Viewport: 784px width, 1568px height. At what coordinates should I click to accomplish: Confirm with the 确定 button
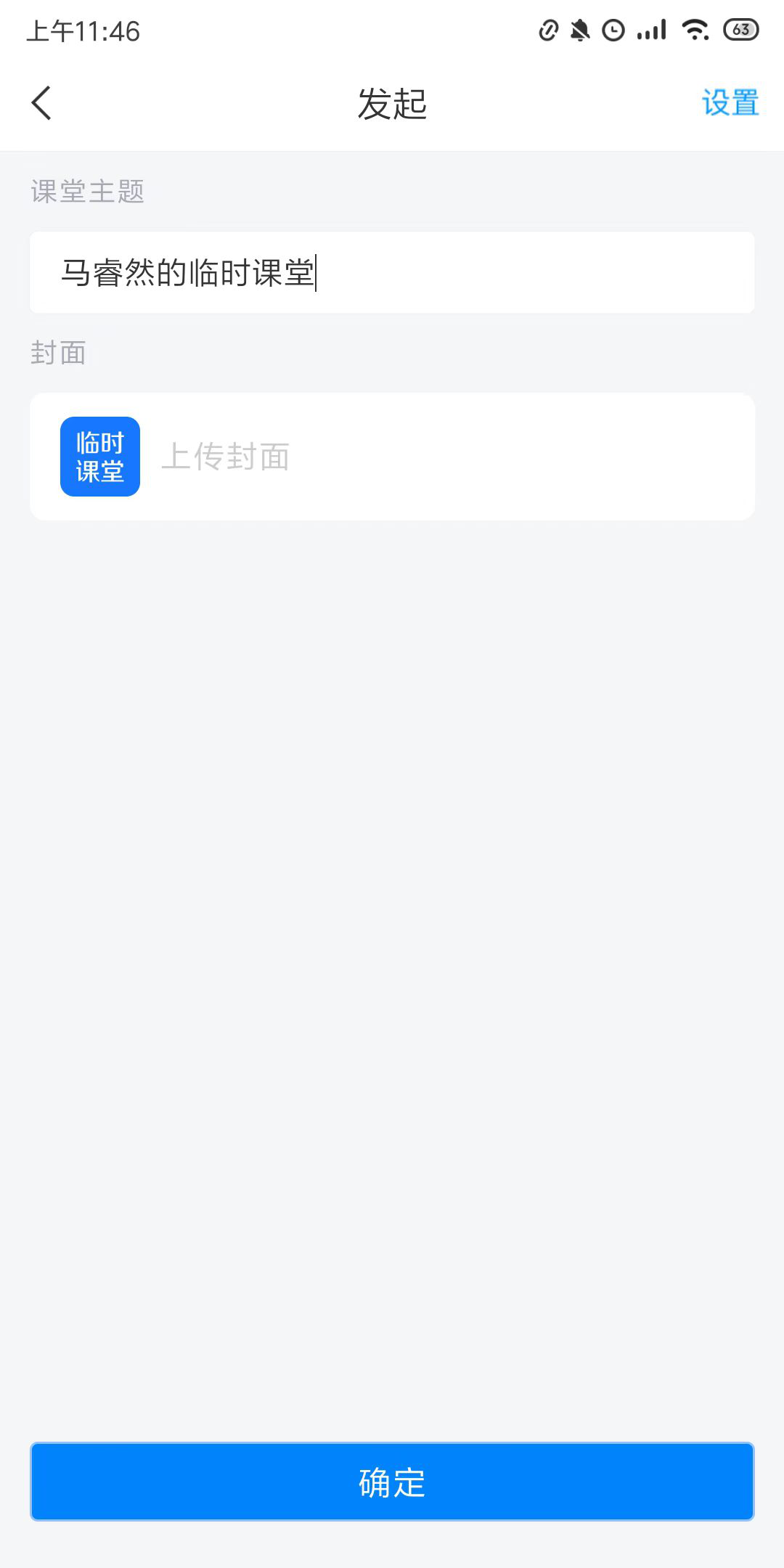[392, 1482]
